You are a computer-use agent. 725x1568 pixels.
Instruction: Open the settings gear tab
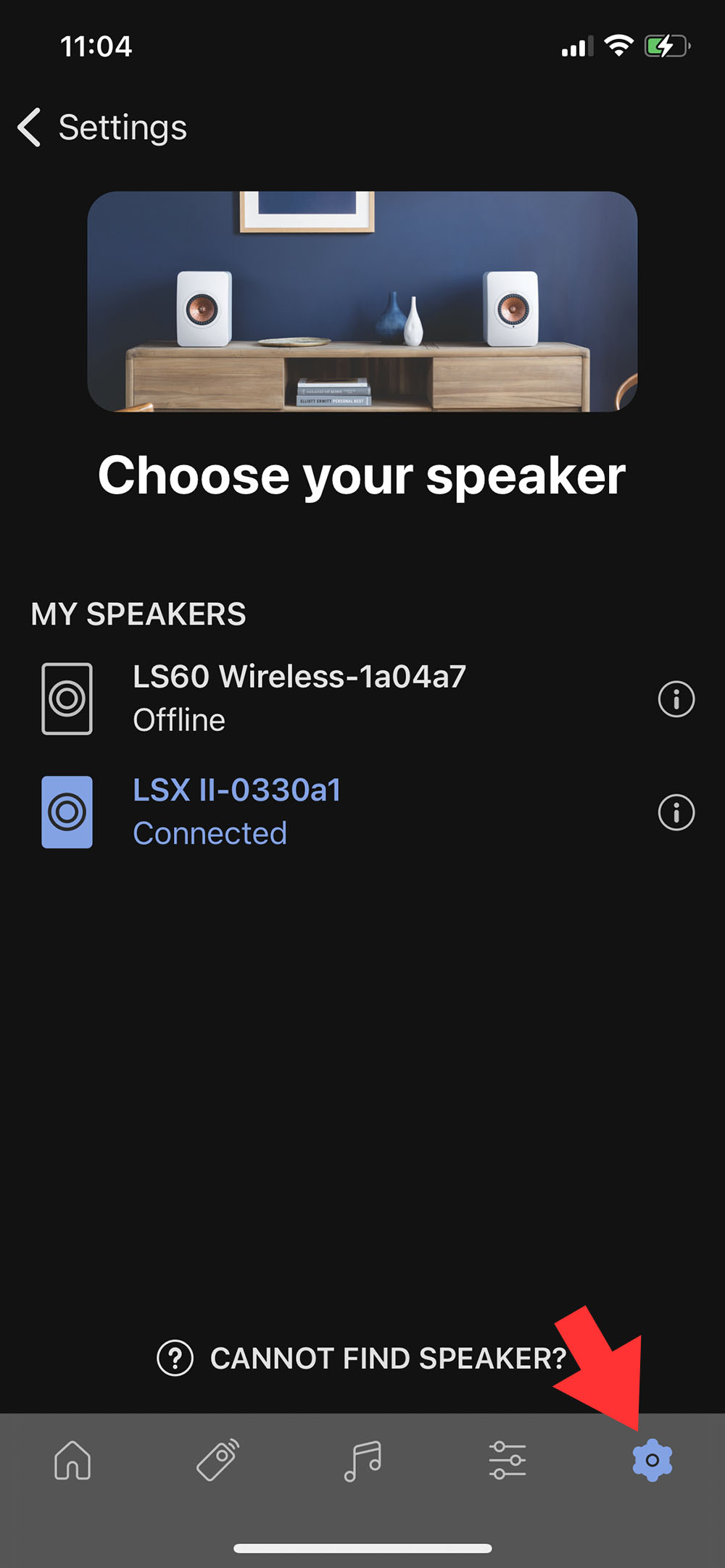[652, 1460]
